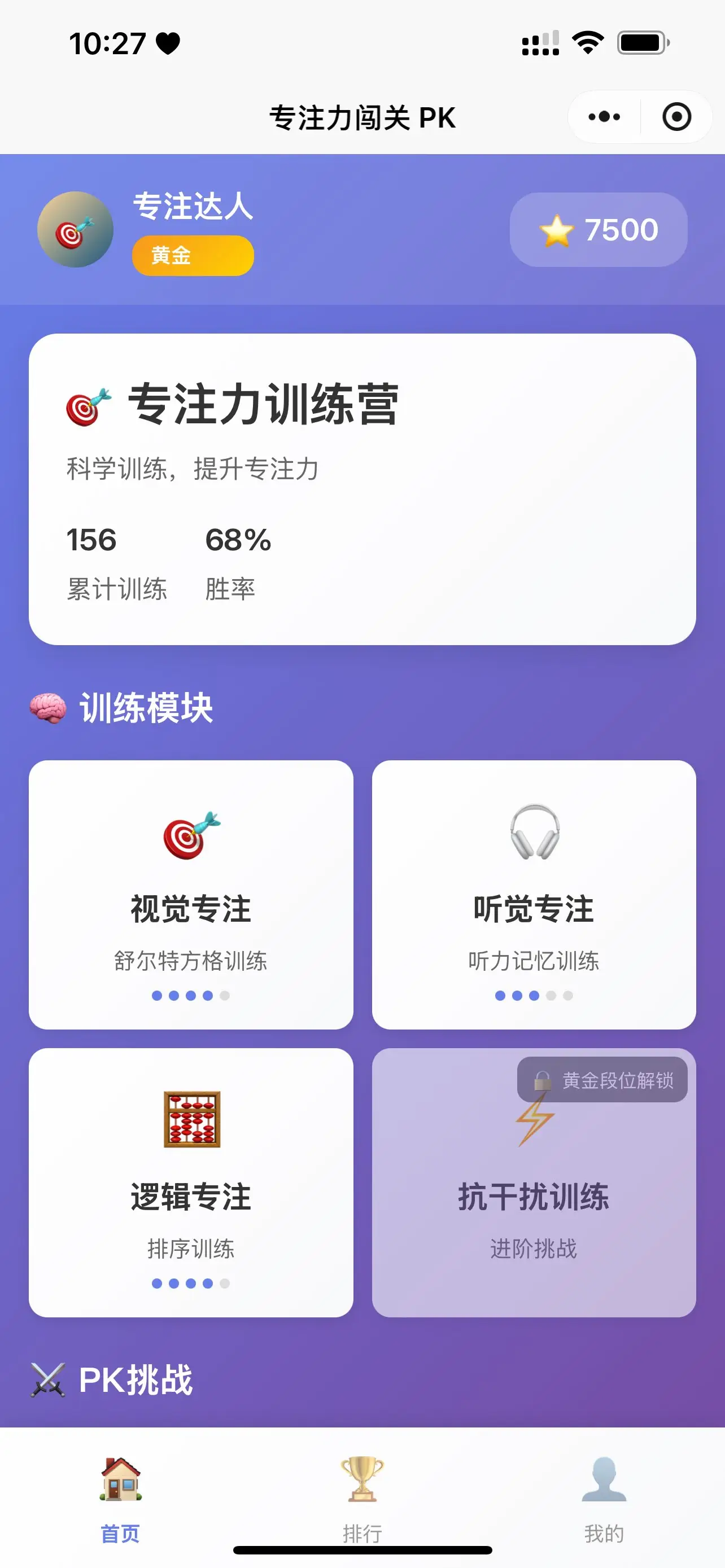Start the 听觉专注 training module
The height and width of the screenshot is (1568, 725).
pyautogui.click(x=533, y=894)
